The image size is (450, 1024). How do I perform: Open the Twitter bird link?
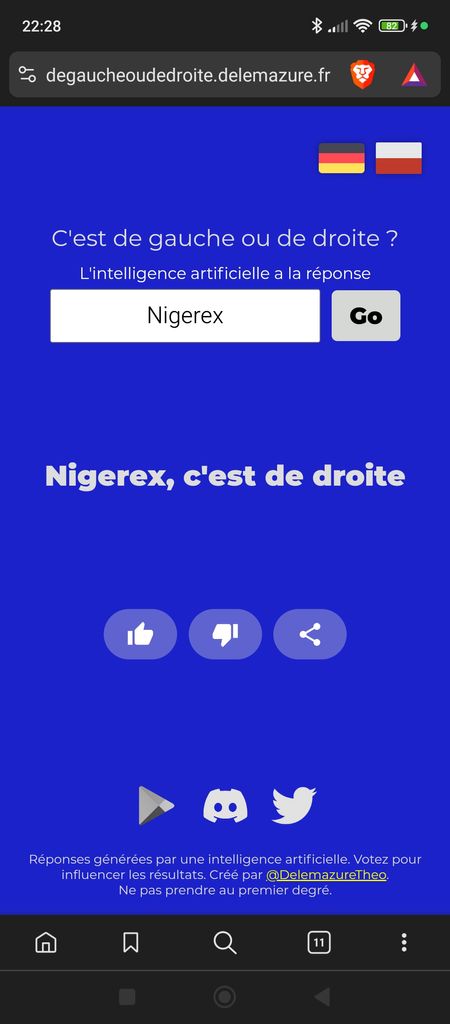pos(294,806)
